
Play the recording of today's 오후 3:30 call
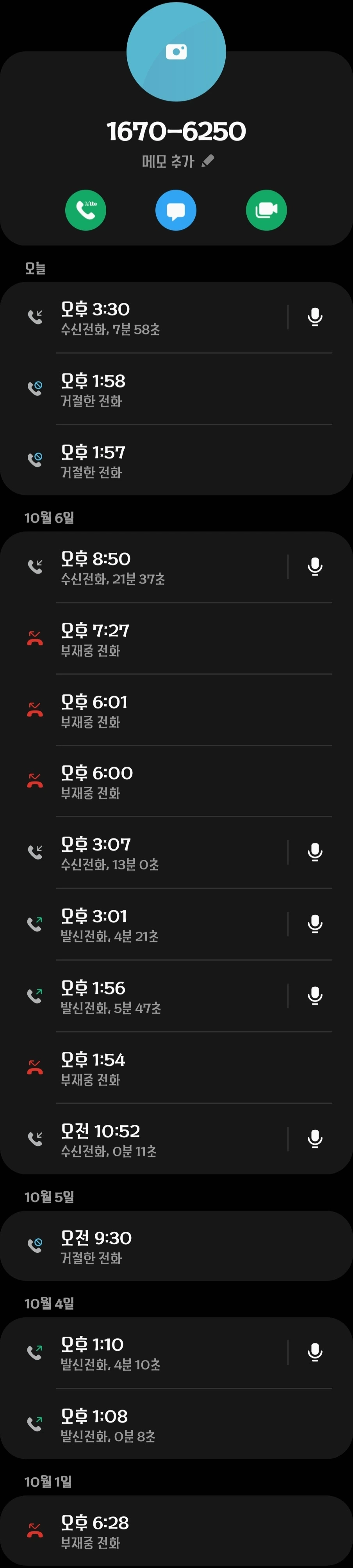click(315, 317)
